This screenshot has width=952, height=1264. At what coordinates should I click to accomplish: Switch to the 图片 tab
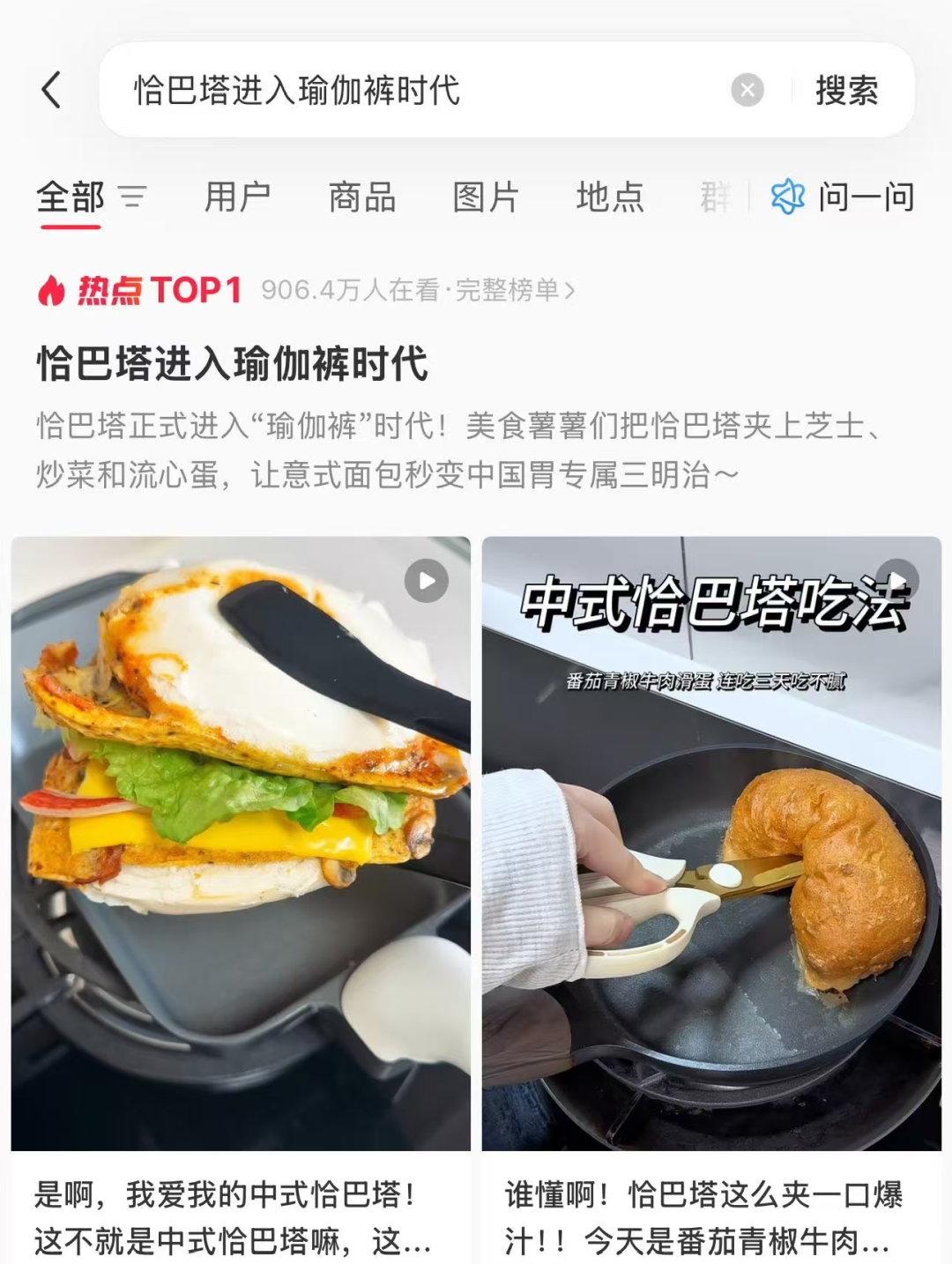tap(486, 197)
